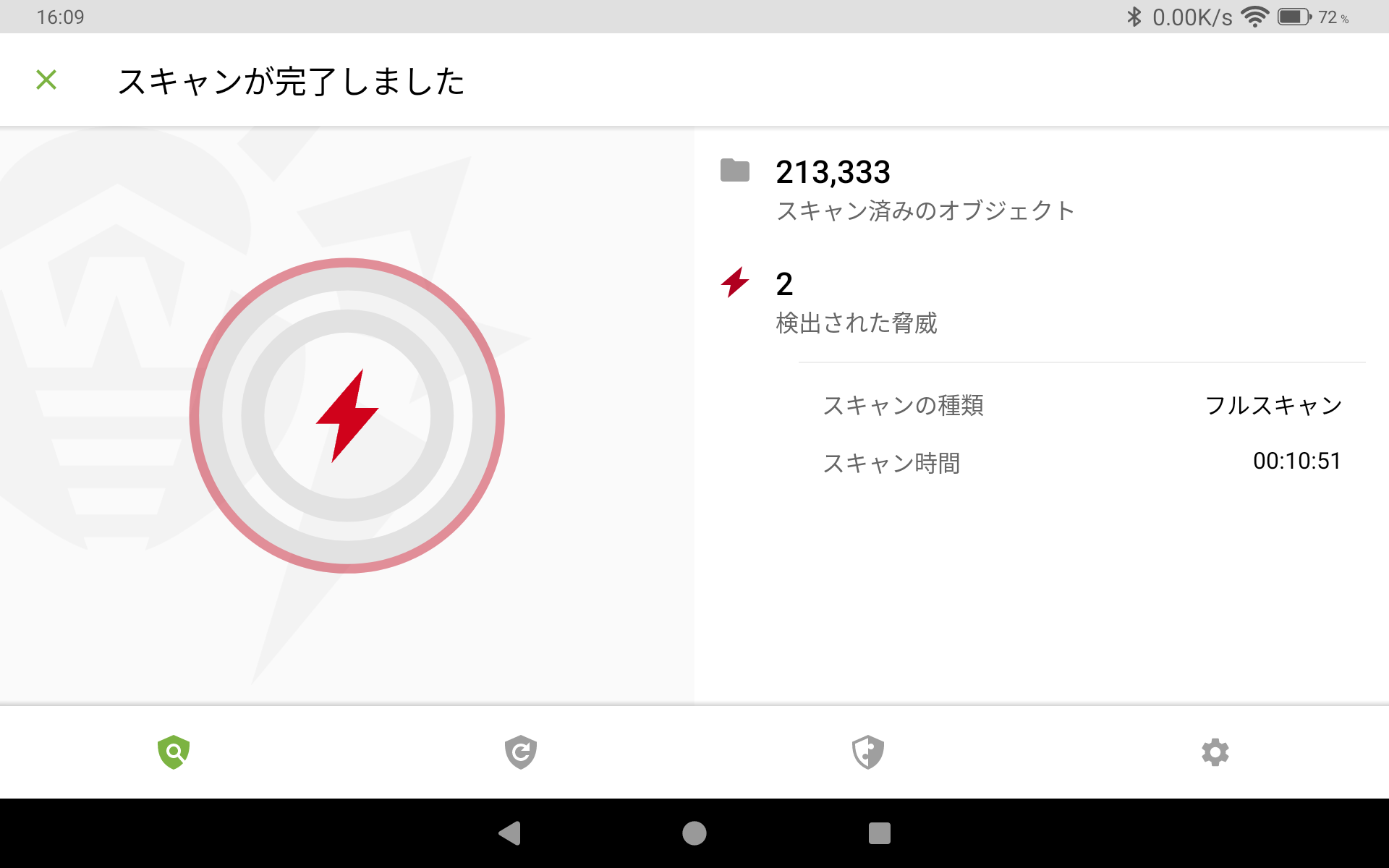1389x868 pixels.
Task: Switch to the scanner tab
Action: [x=174, y=752]
